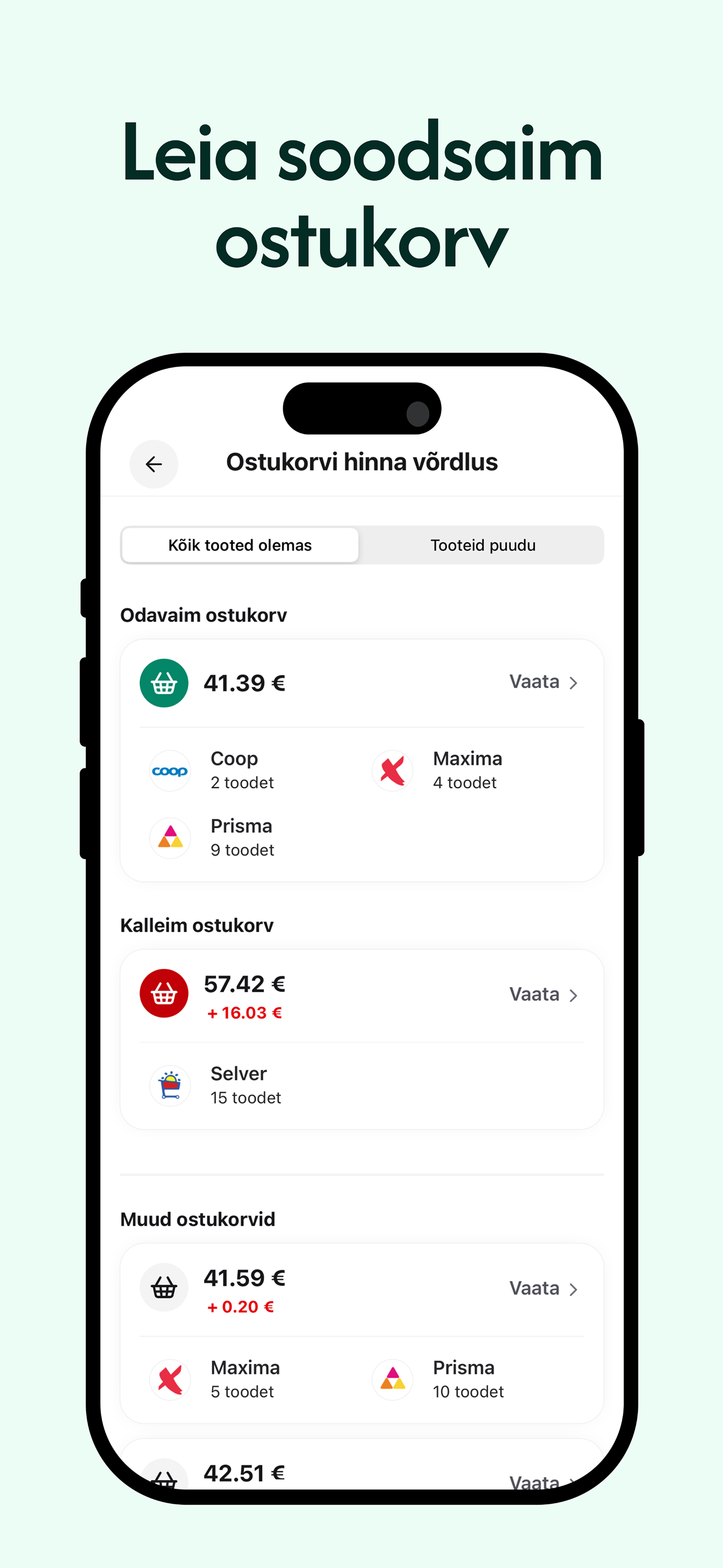Tap the Maxima logo under Muud ostukorvid
The image size is (723, 1568).
click(170, 1380)
